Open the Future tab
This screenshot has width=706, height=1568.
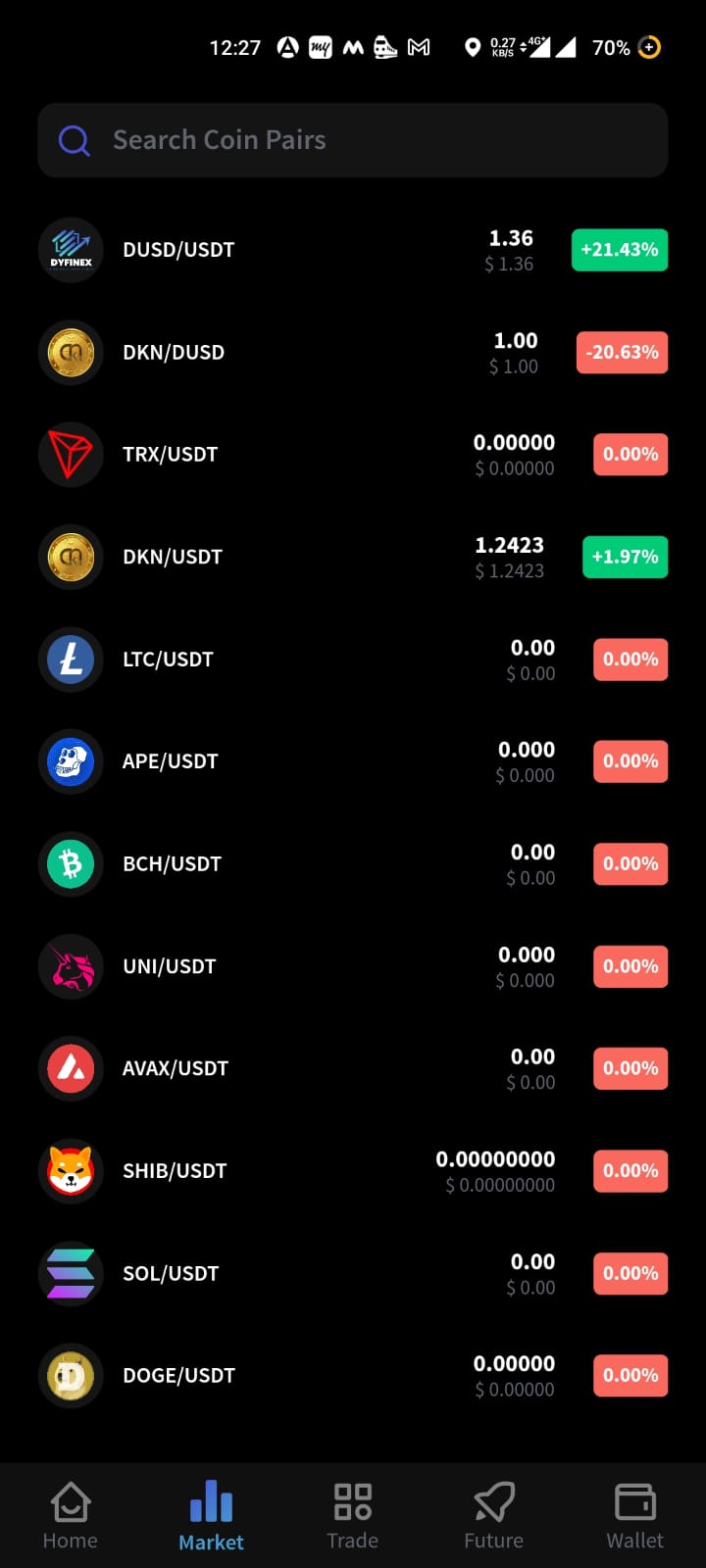[x=494, y=1515]
